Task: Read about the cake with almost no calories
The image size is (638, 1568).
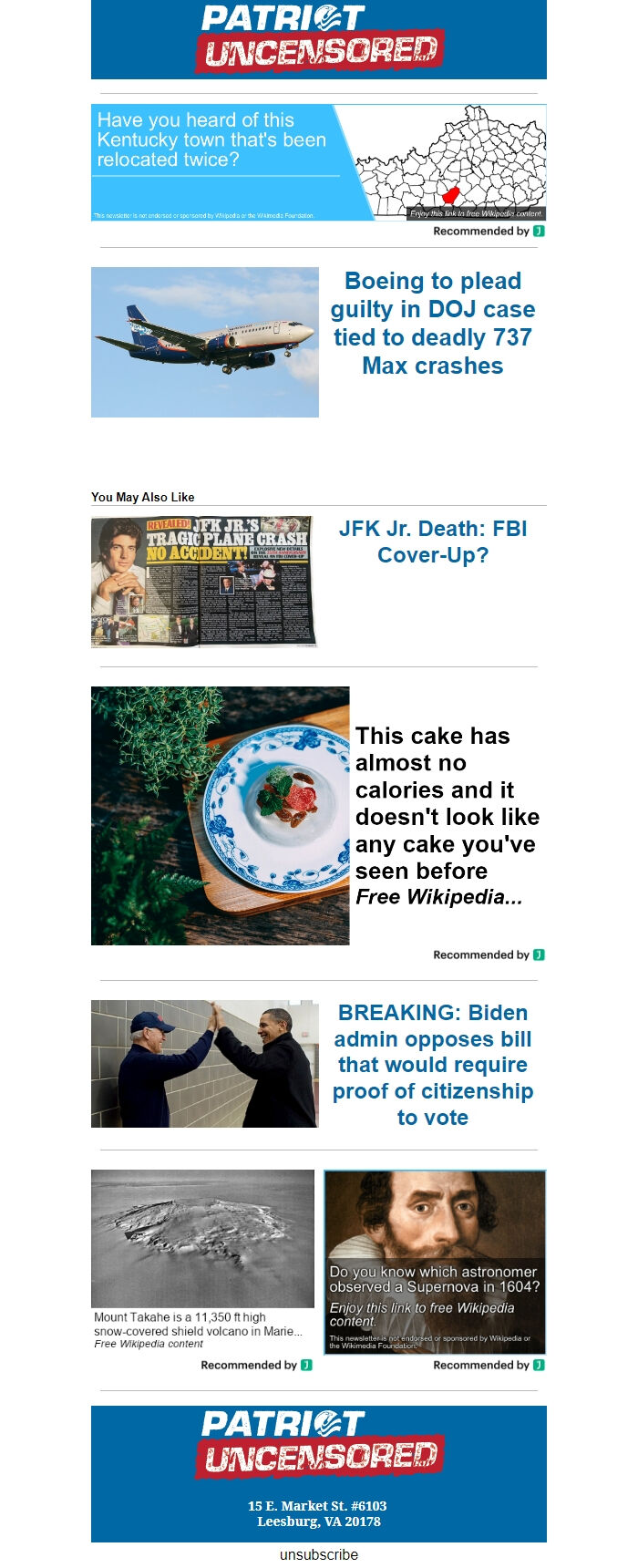Action: [446, 803]
